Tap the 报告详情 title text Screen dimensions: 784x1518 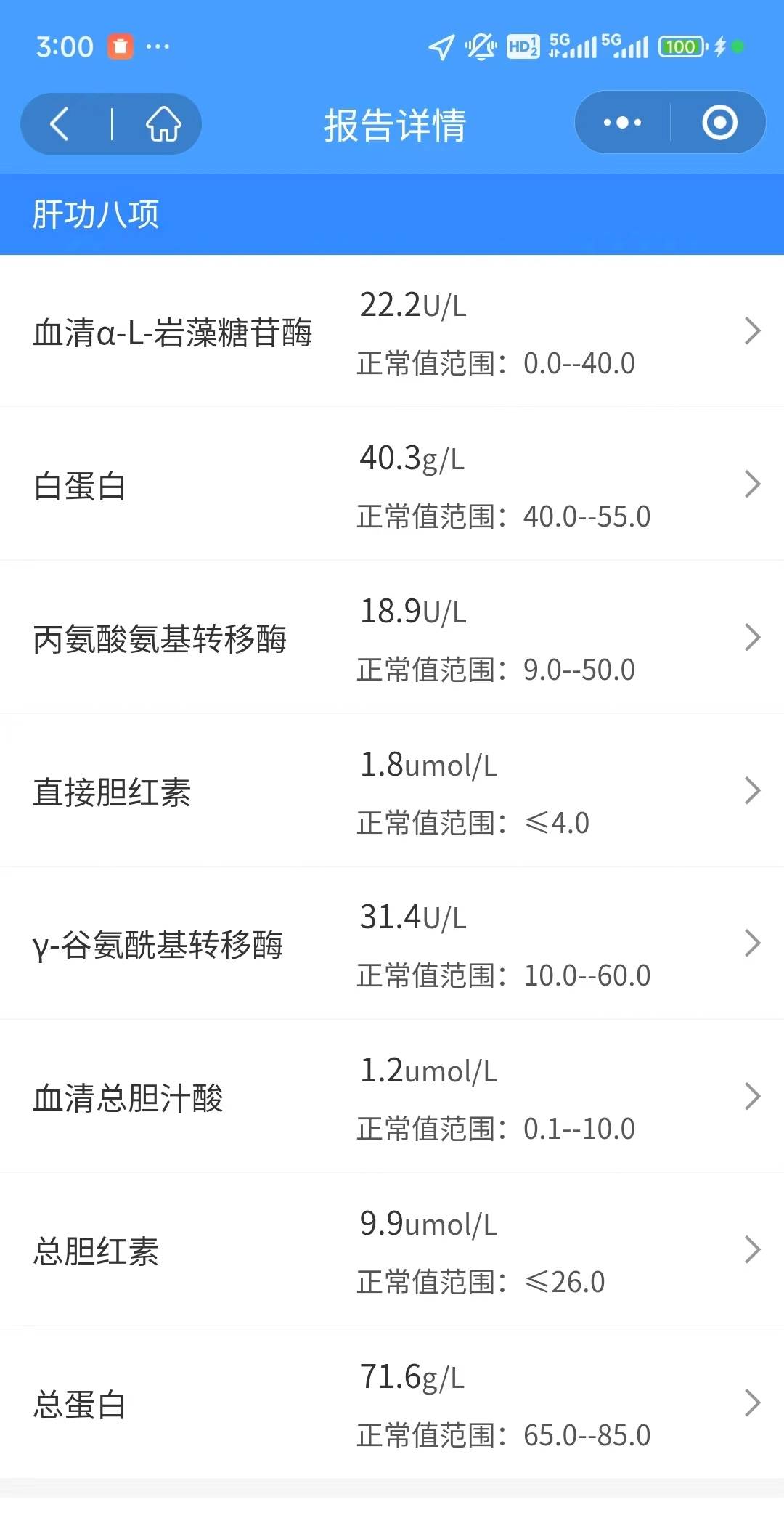[x=395, y=123]
